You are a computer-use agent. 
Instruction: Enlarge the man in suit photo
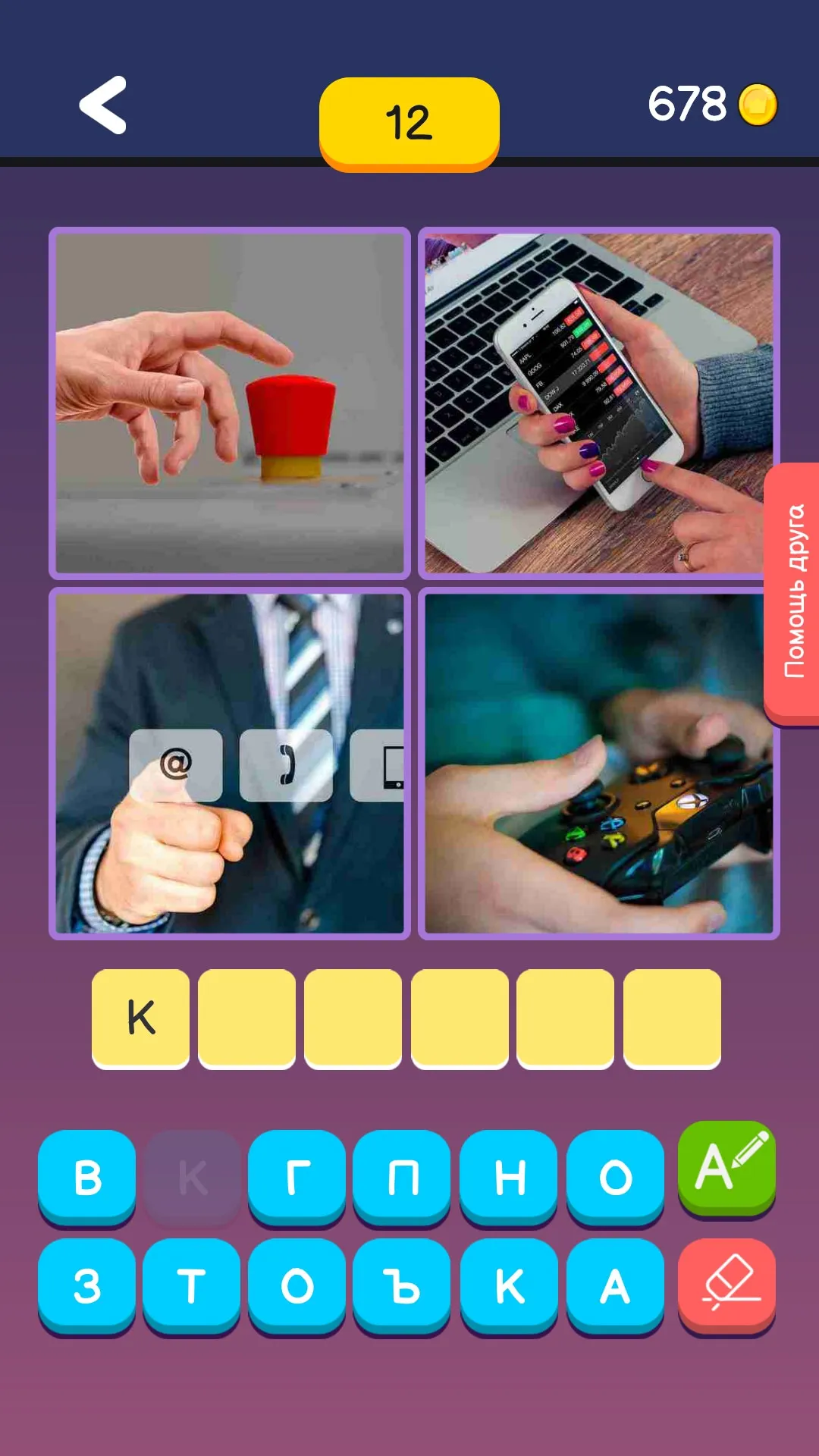tap(230, 764)
